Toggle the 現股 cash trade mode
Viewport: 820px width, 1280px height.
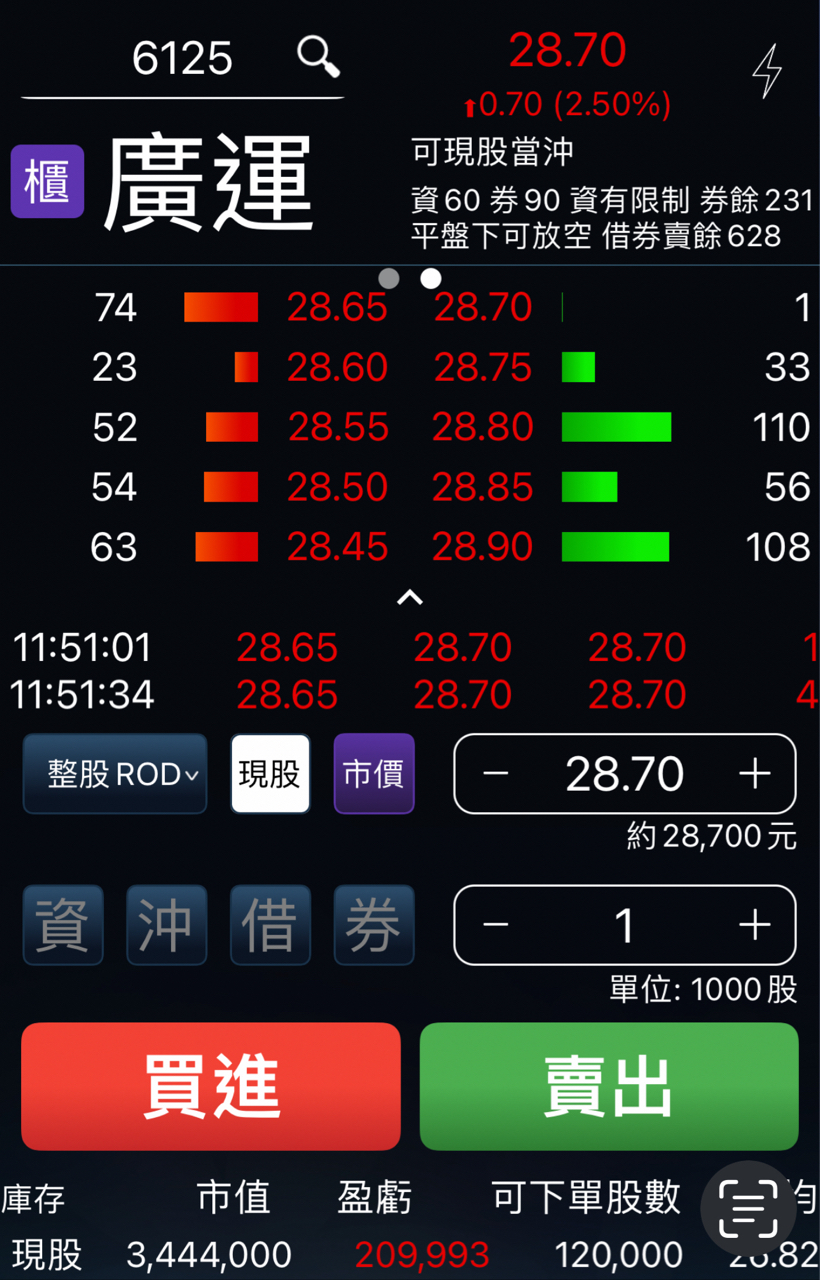270,773
